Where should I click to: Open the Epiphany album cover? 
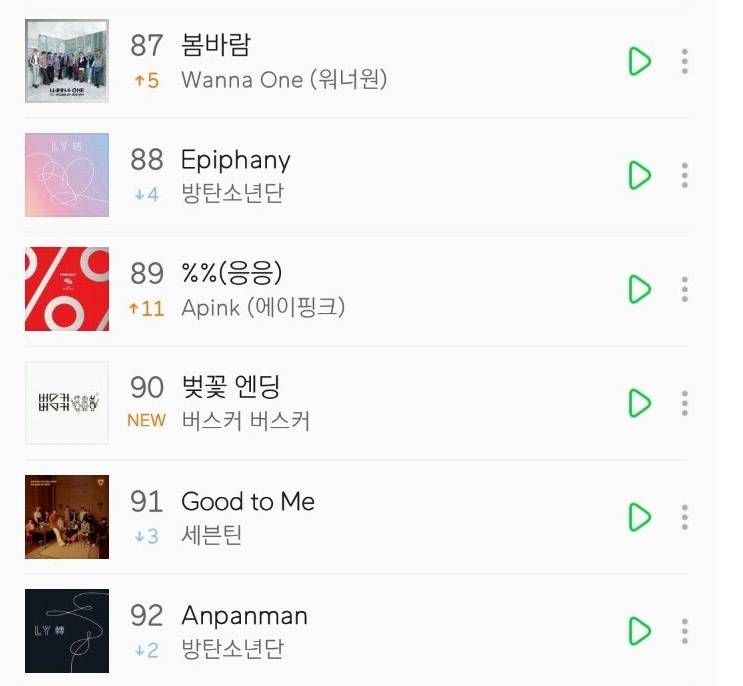pyautogui.click(x=66, y=175)
